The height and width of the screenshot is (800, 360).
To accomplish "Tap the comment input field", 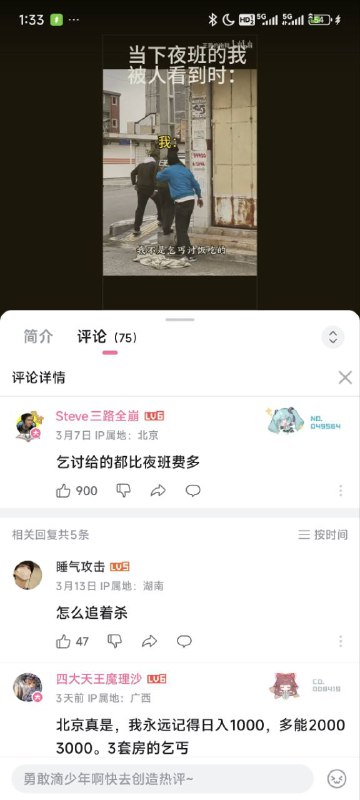I will (x=162, y=779).
